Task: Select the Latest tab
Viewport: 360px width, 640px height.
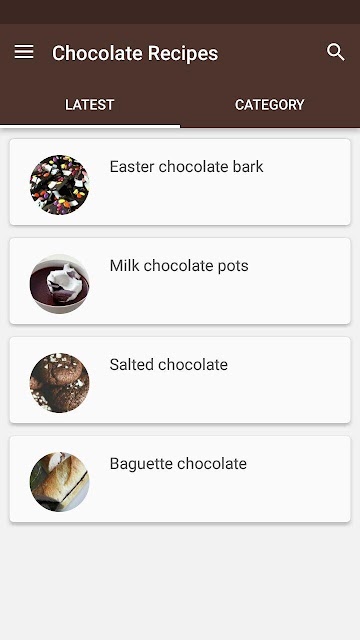Action: pyautogui.click(x=90, y=105)
